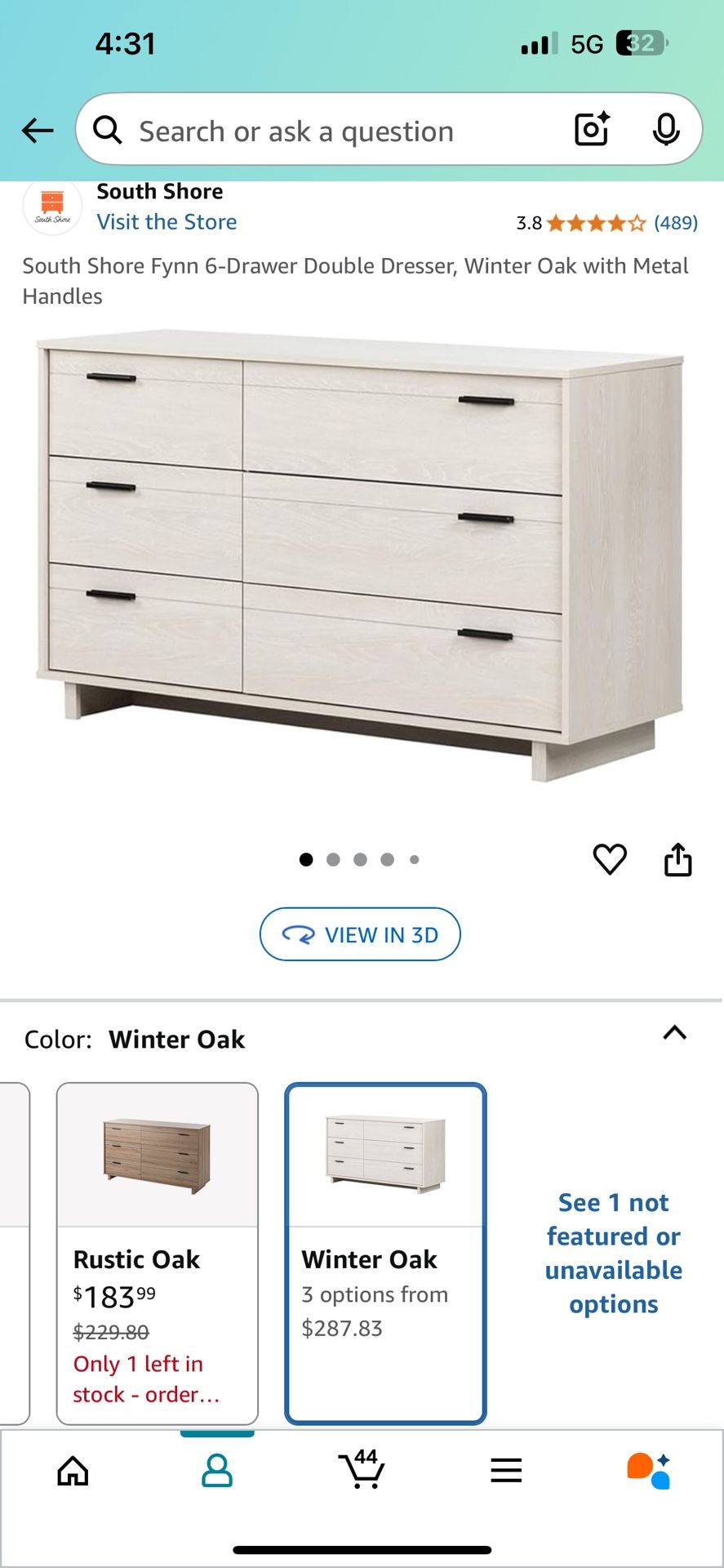724x1568 pixels.
Task: Select the back arrow icon
Action: click(x=38, y=130)
